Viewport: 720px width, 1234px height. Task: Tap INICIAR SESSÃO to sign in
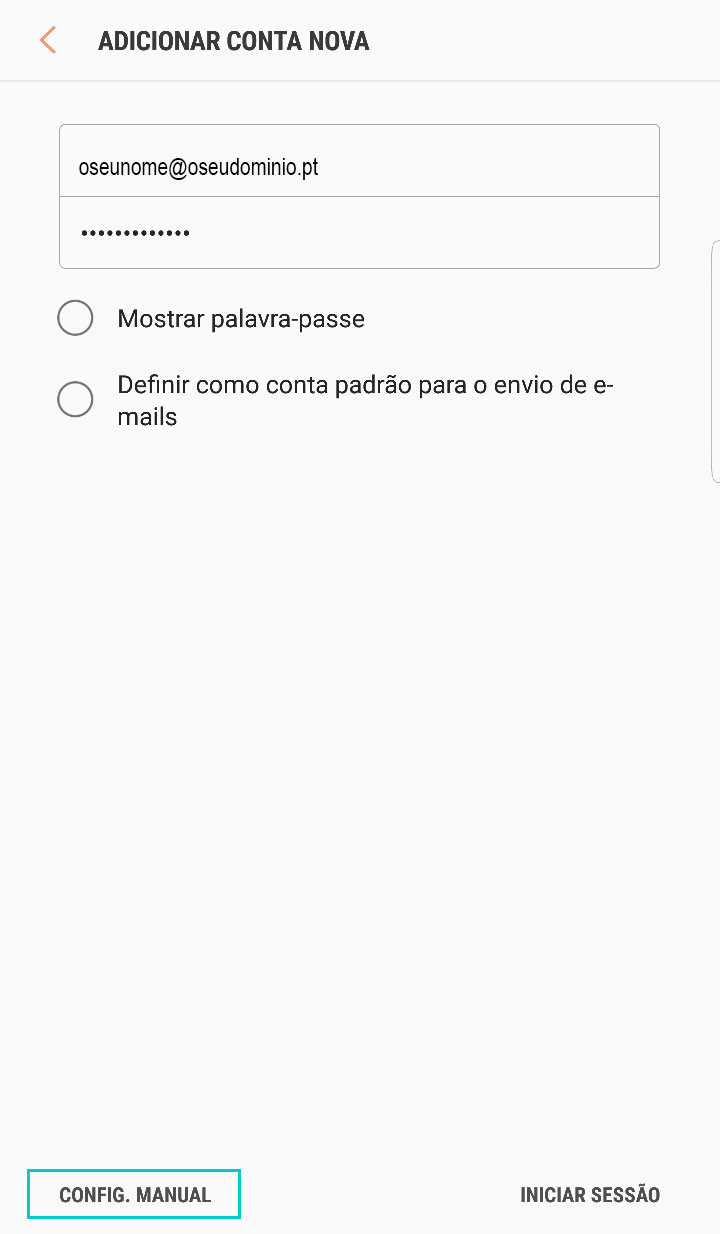tap(590, 1194)
